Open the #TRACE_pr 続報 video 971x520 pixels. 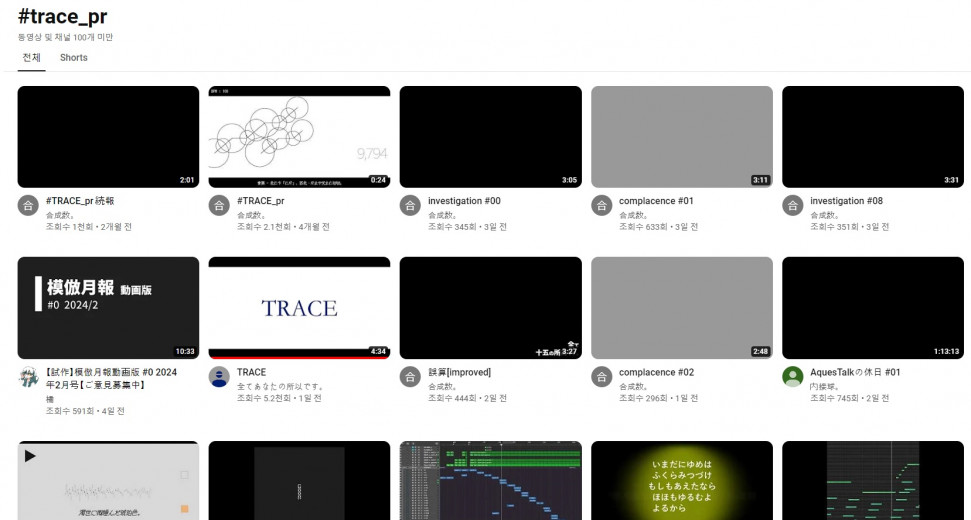[108, 137]
